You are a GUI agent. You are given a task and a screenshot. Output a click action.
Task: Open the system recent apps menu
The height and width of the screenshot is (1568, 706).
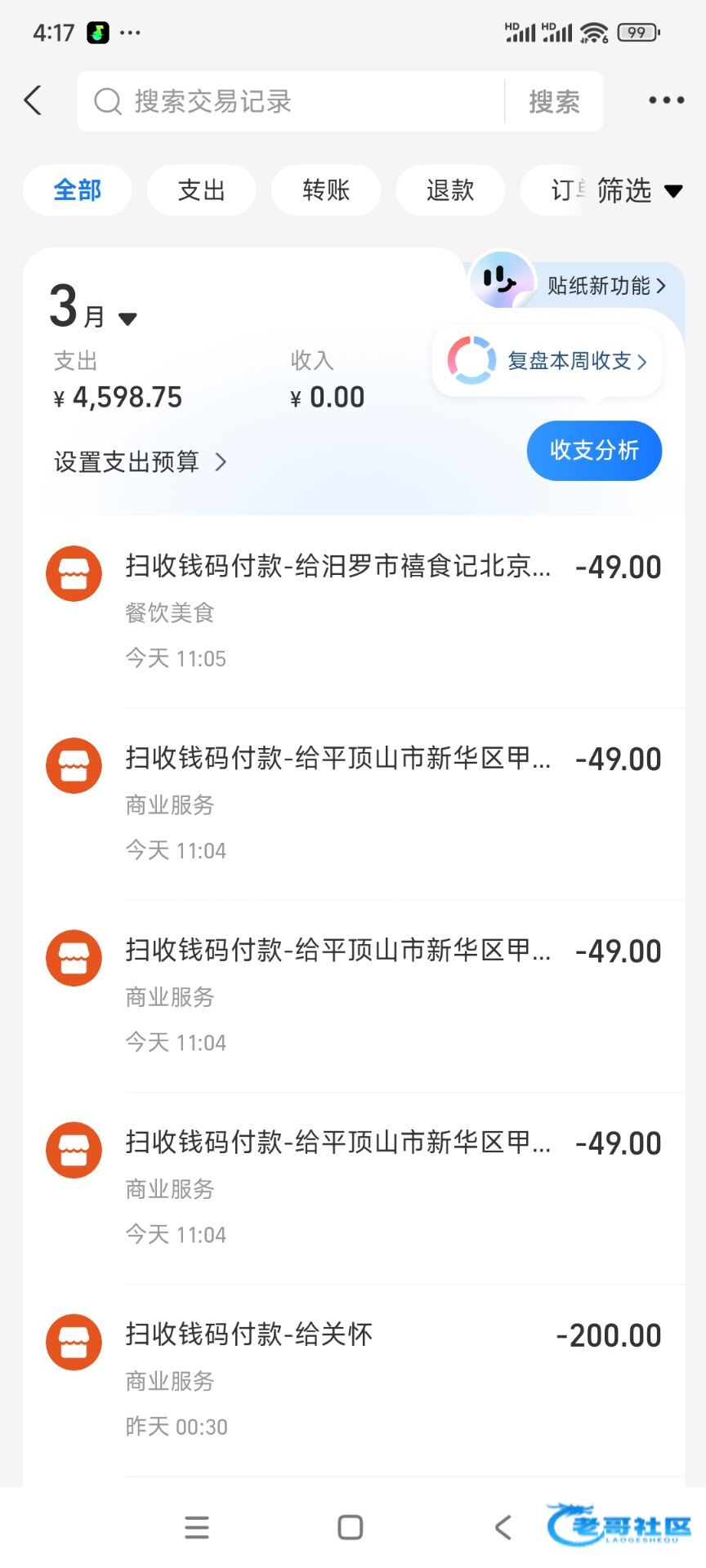(197, 1526)
